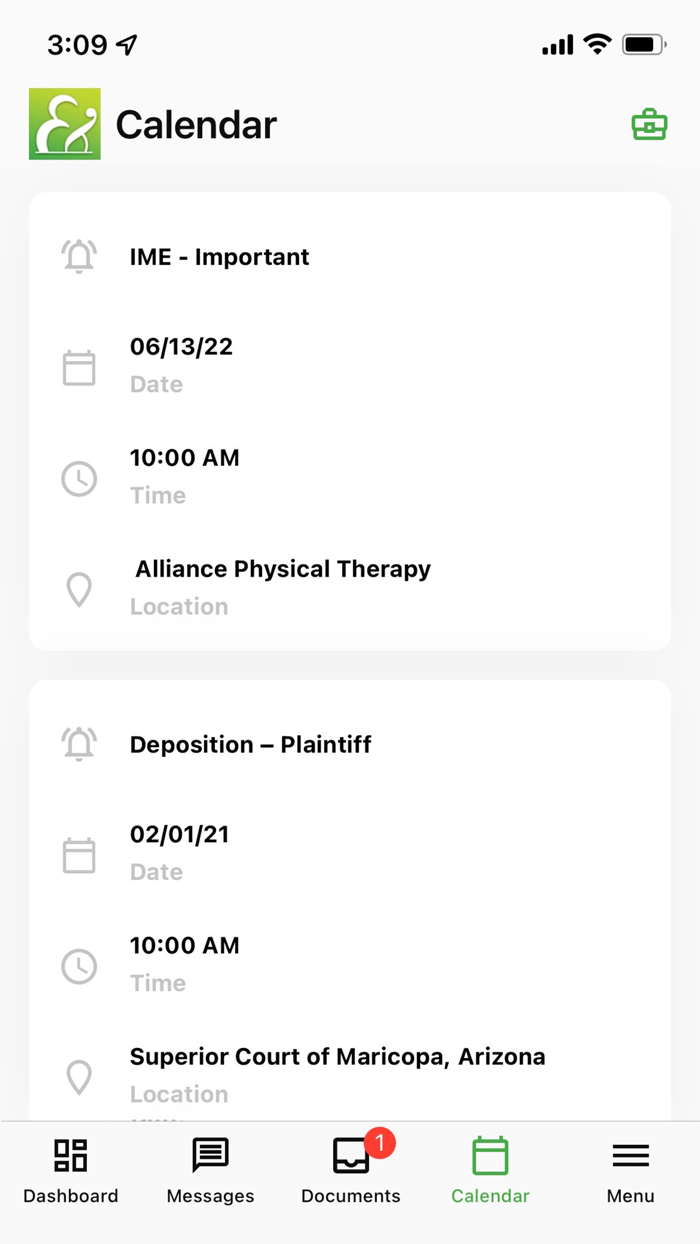View the Deposition – Plaintiff event card
Viewport: 700px width, 1244px height.
coord(350,900)
